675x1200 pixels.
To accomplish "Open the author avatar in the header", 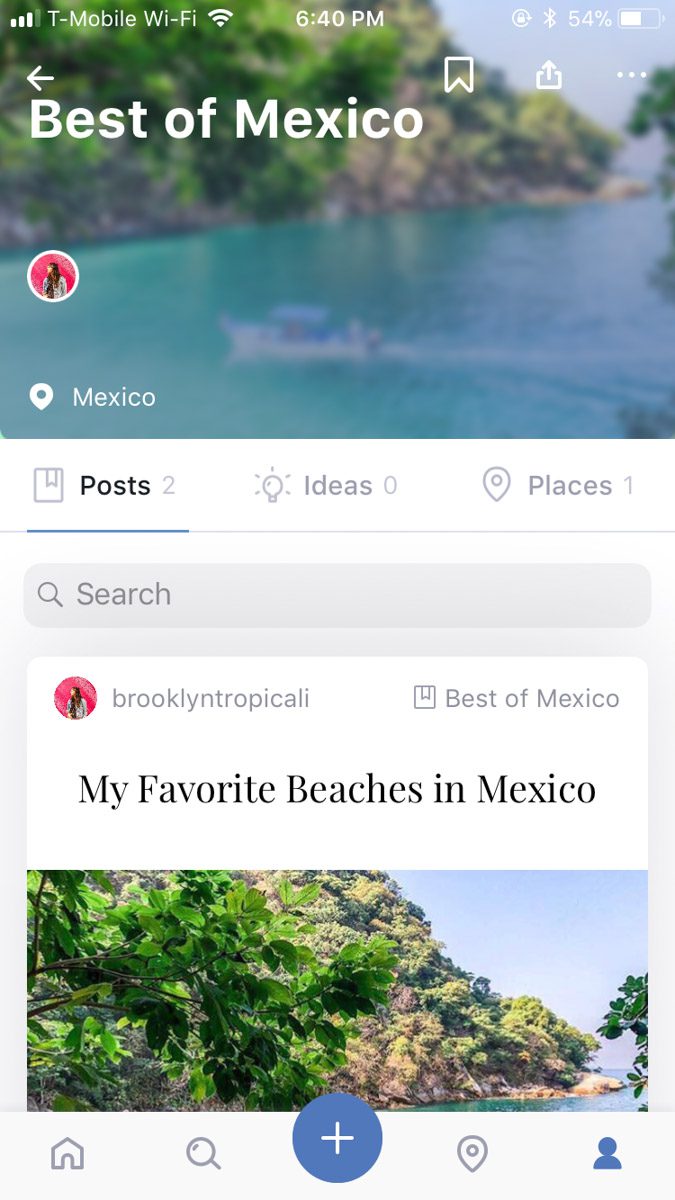I will (x=53, y=276).
